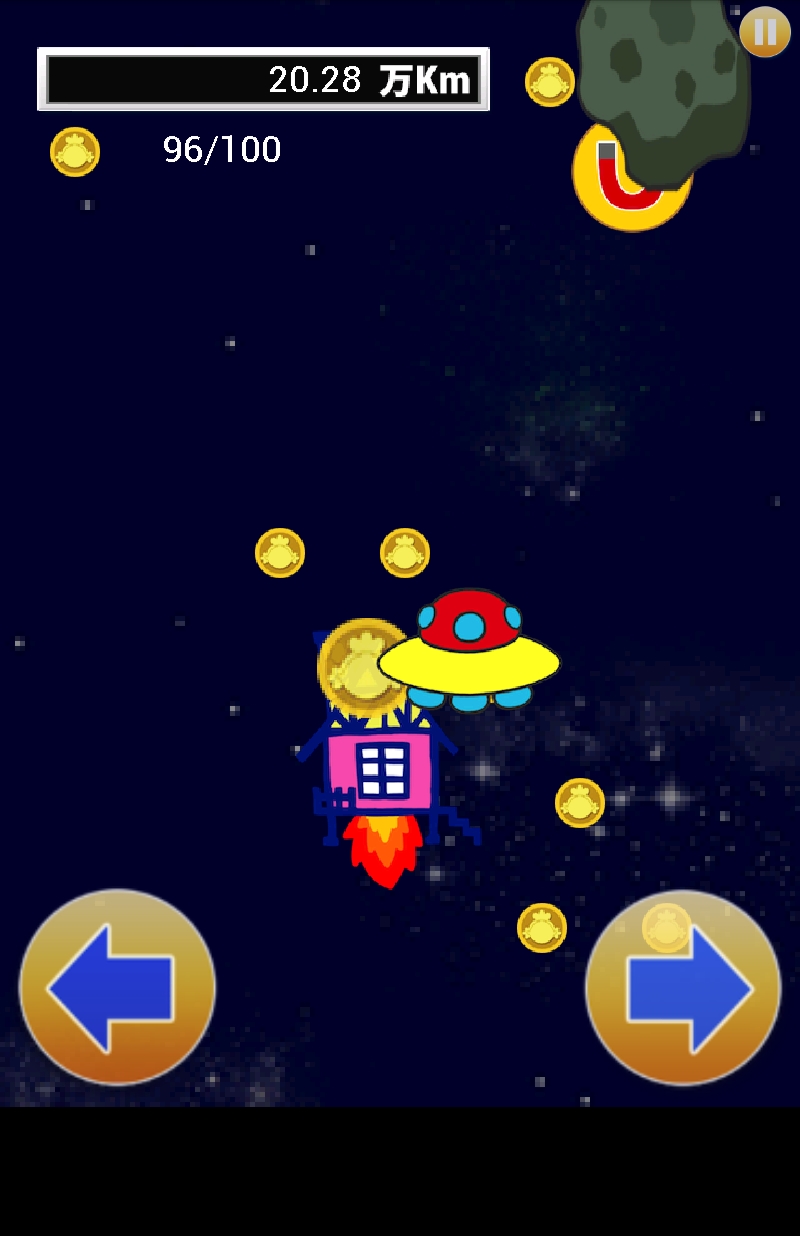Steer the rocket house left
This screenshot has height=1236, width=800.
[117, 987]
